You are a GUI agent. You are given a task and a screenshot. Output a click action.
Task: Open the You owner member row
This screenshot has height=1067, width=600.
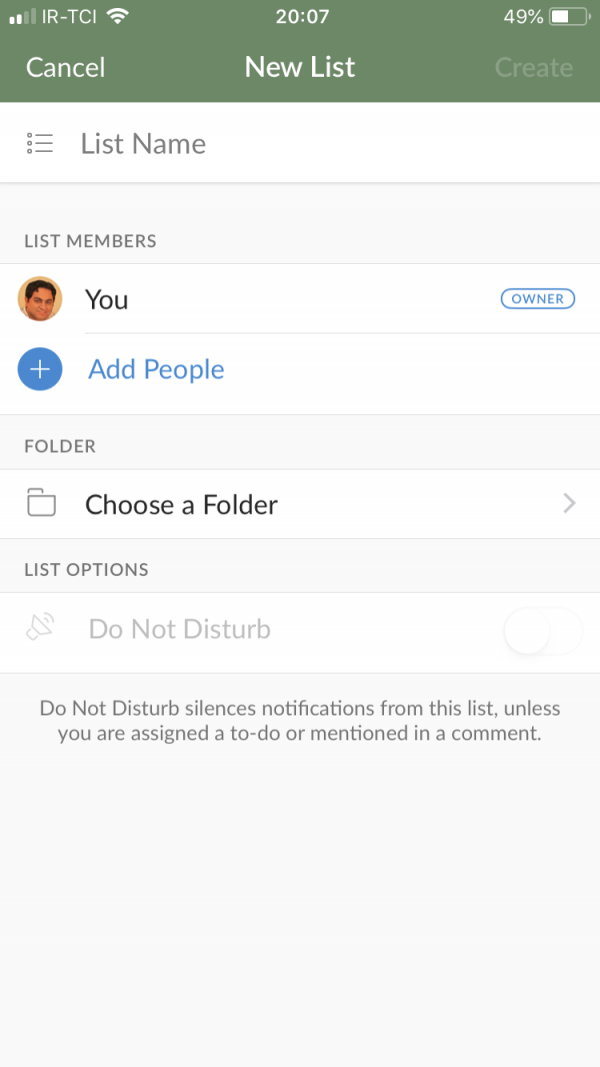click(x=300, y=299)
